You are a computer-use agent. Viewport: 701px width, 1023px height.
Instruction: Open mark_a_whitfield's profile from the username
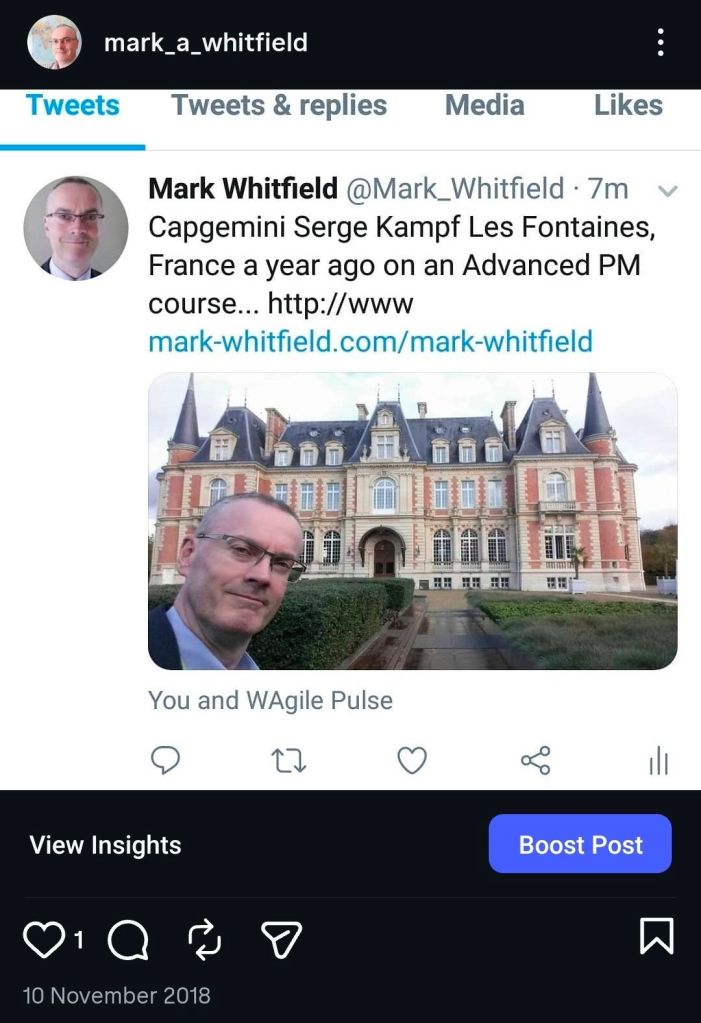(x=205, y=43)
